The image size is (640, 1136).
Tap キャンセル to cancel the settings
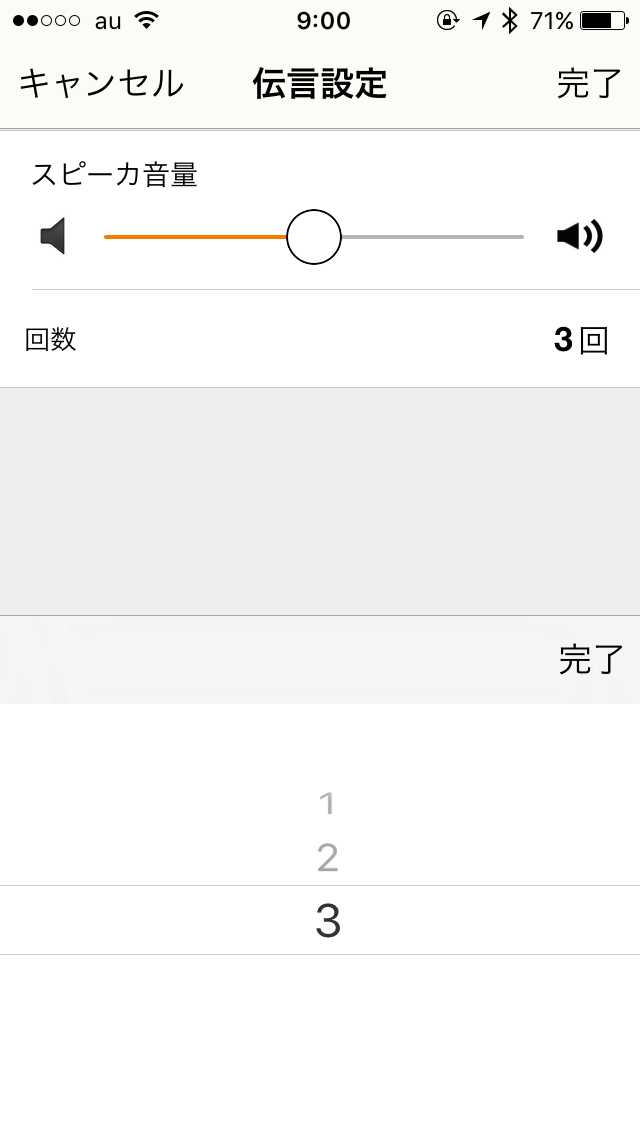pos(101,83)
